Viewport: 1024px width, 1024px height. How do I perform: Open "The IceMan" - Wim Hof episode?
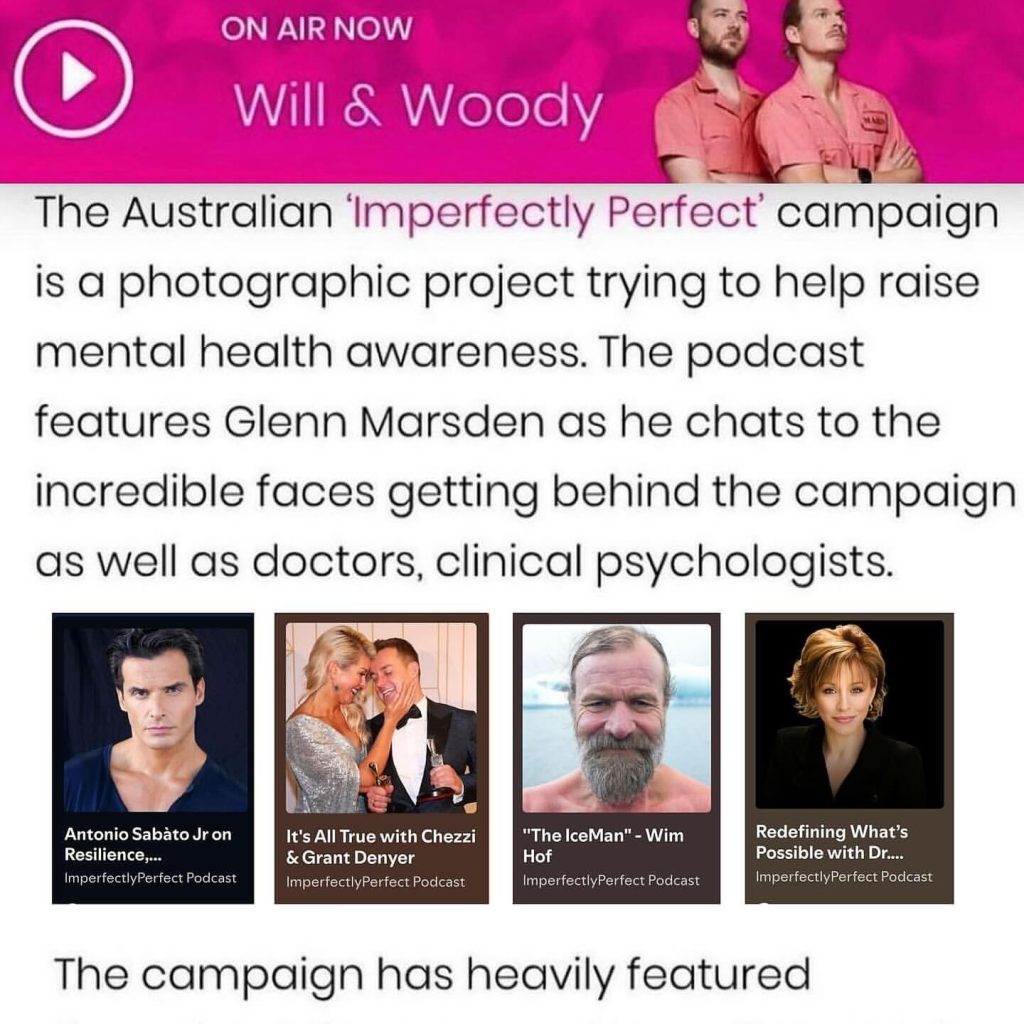tap(616, 757)
